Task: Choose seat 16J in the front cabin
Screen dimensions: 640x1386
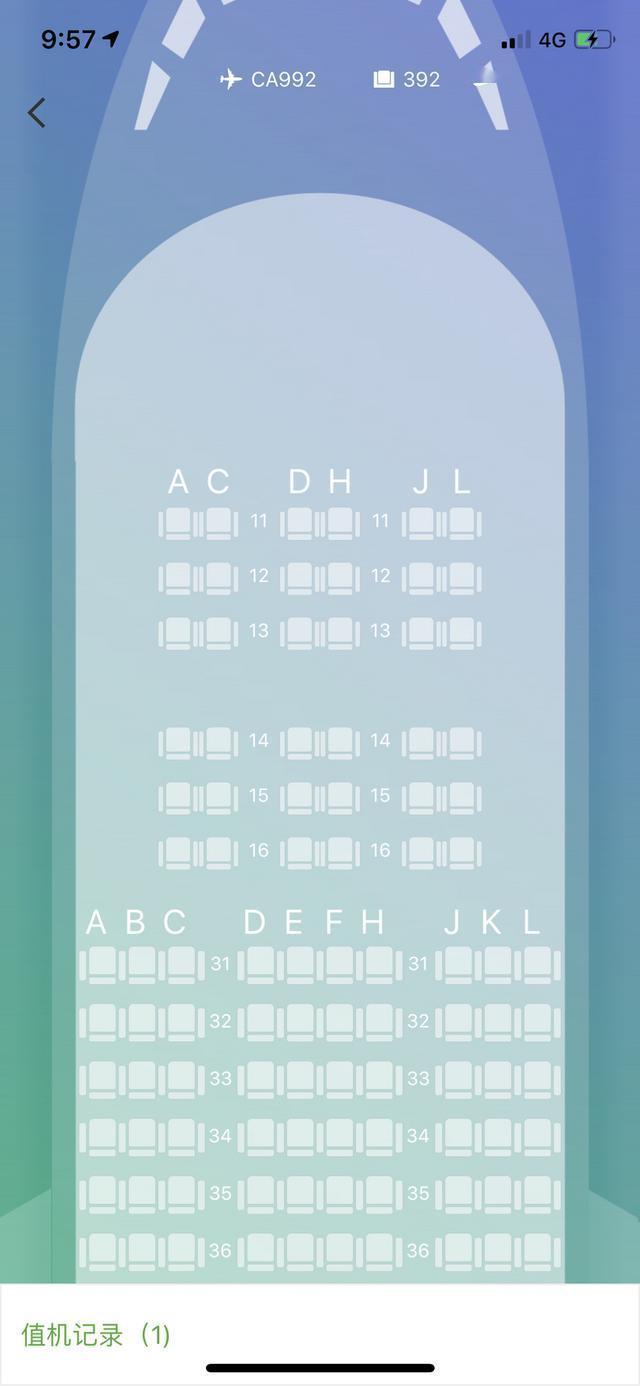Action: [x=421, y=852]
